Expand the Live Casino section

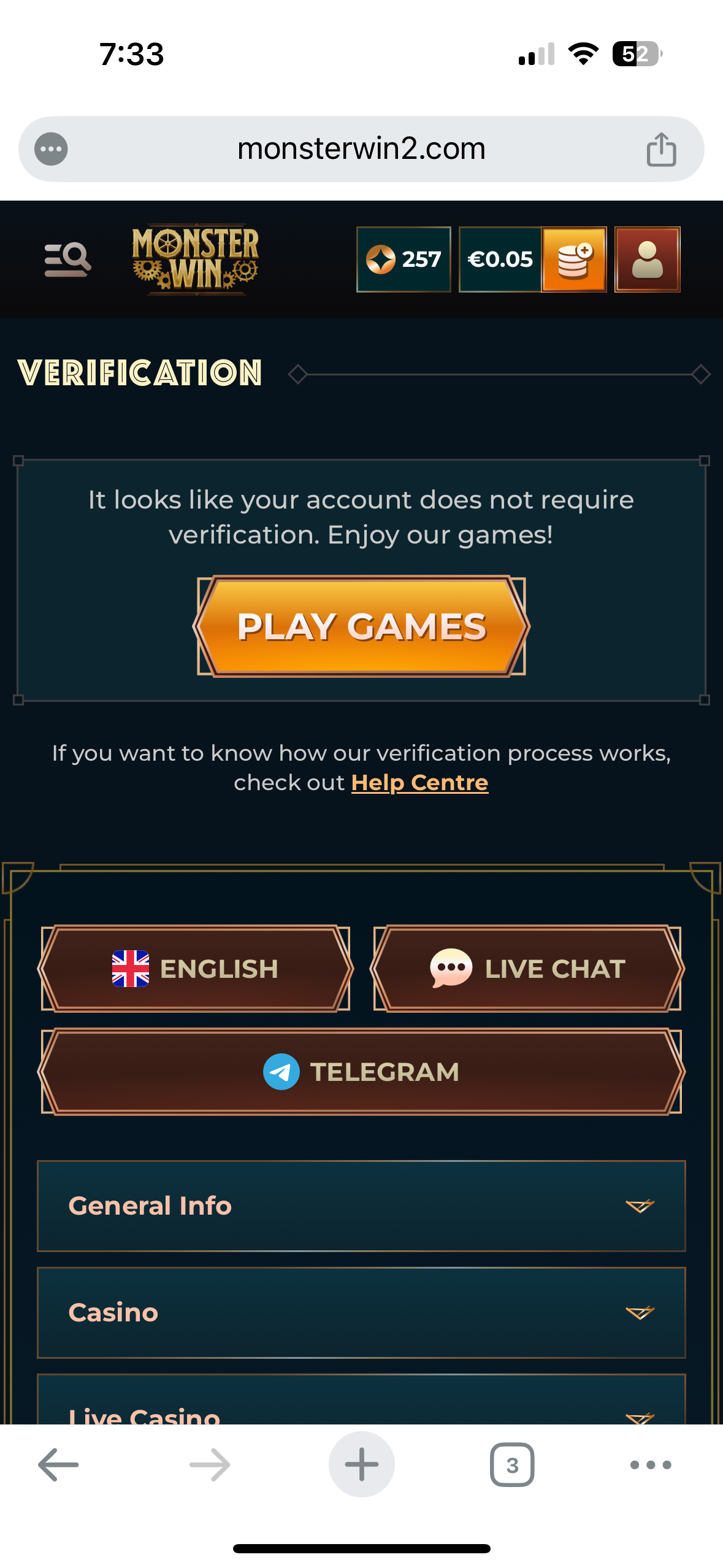361,1411
